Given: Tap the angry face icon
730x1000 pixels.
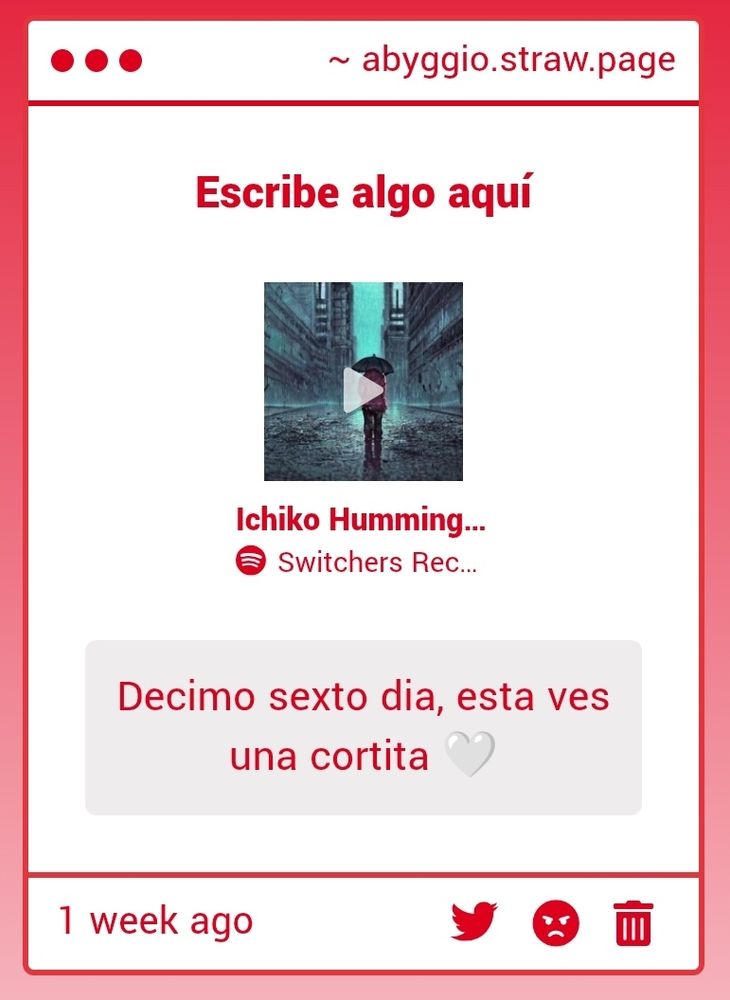Looking at the screenshot, I should coord(556,922).
